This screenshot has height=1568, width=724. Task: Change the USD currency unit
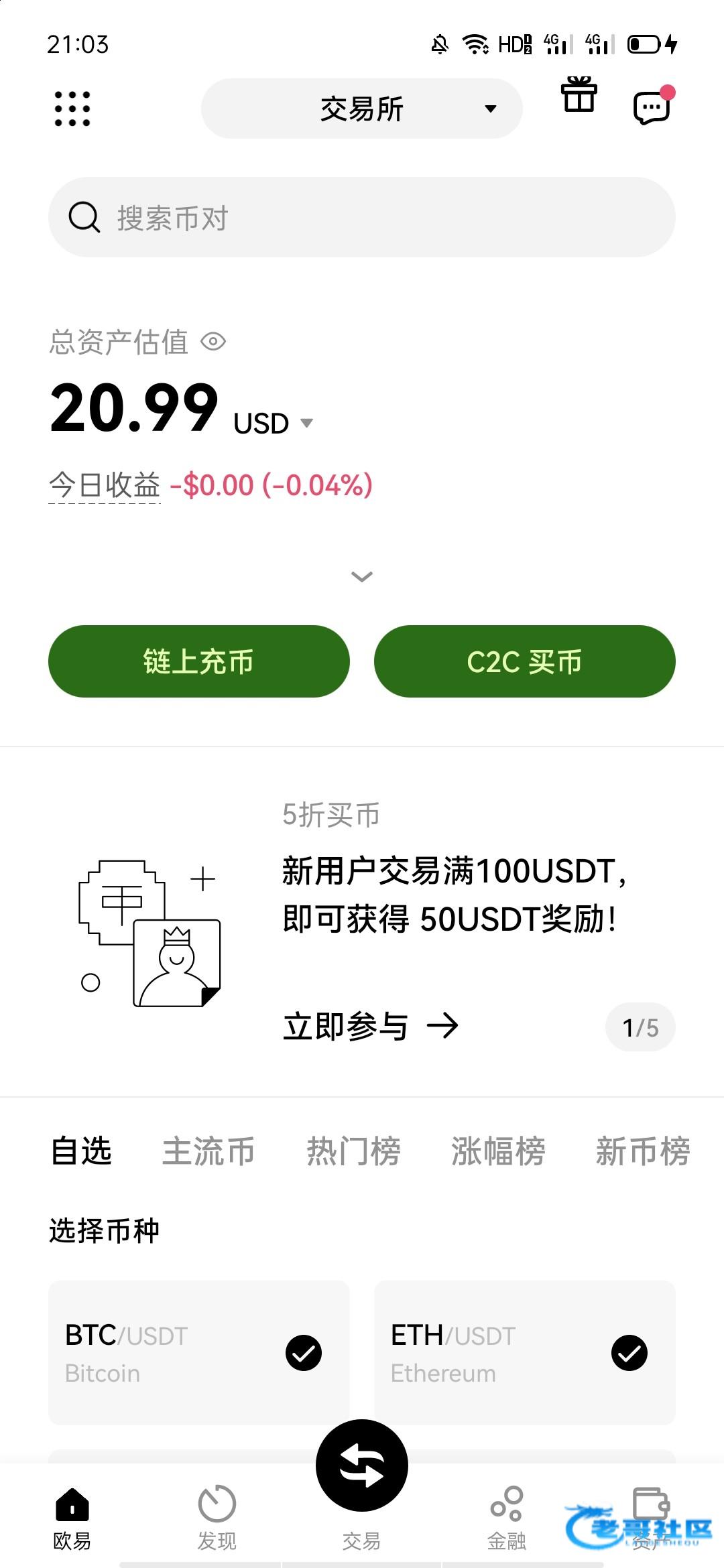tap(274, 423)
